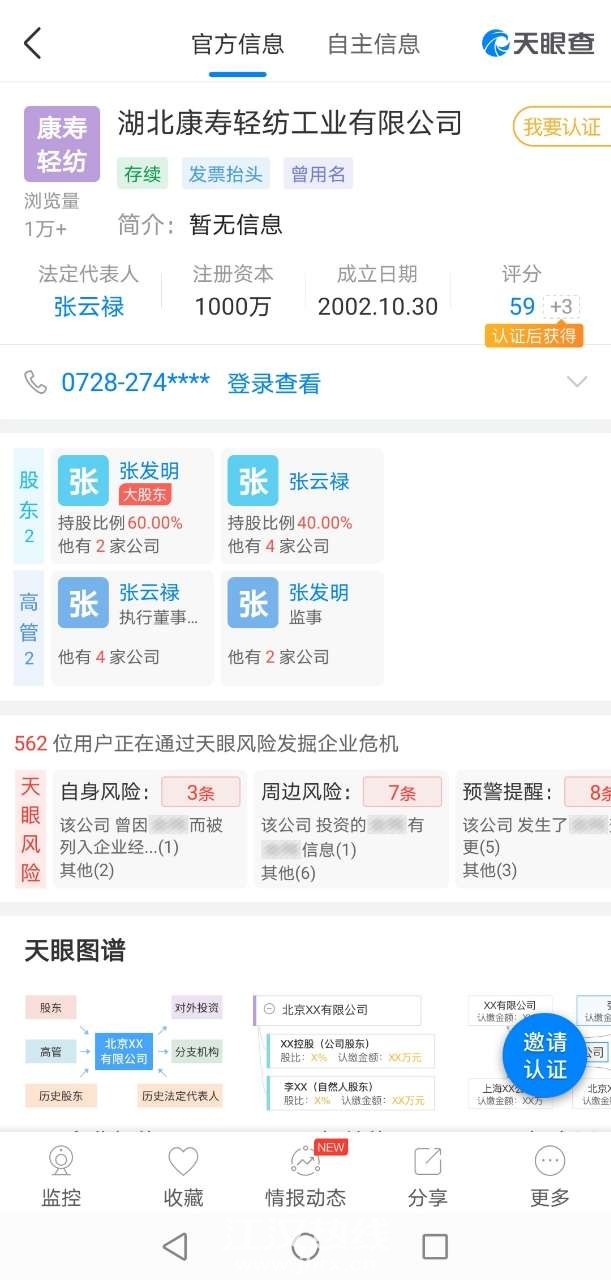Open 情报动态 in the bottom bar
This screenshot has width=611, height=1280.
tap(305, 1176)
